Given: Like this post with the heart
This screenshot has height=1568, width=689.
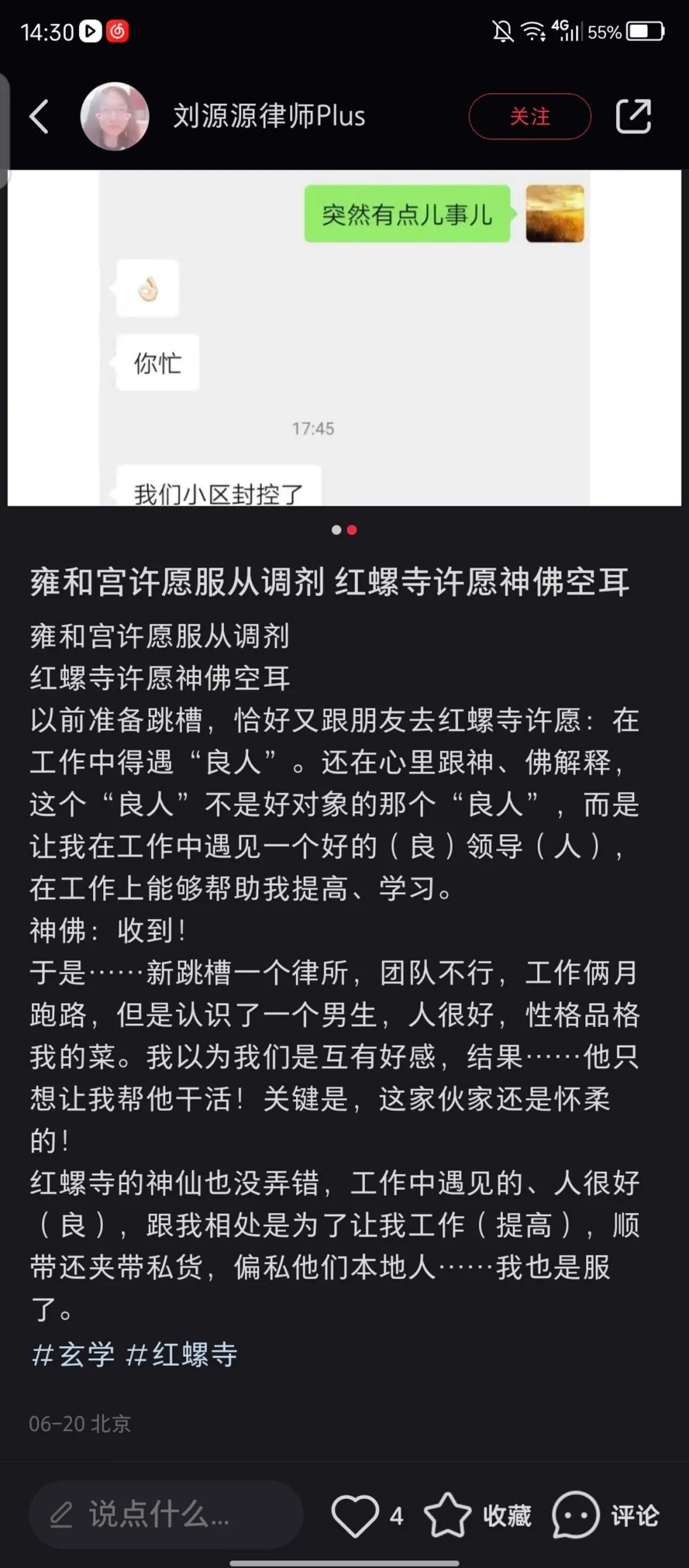Looking at the screenshot, I should coord(355,1515).
